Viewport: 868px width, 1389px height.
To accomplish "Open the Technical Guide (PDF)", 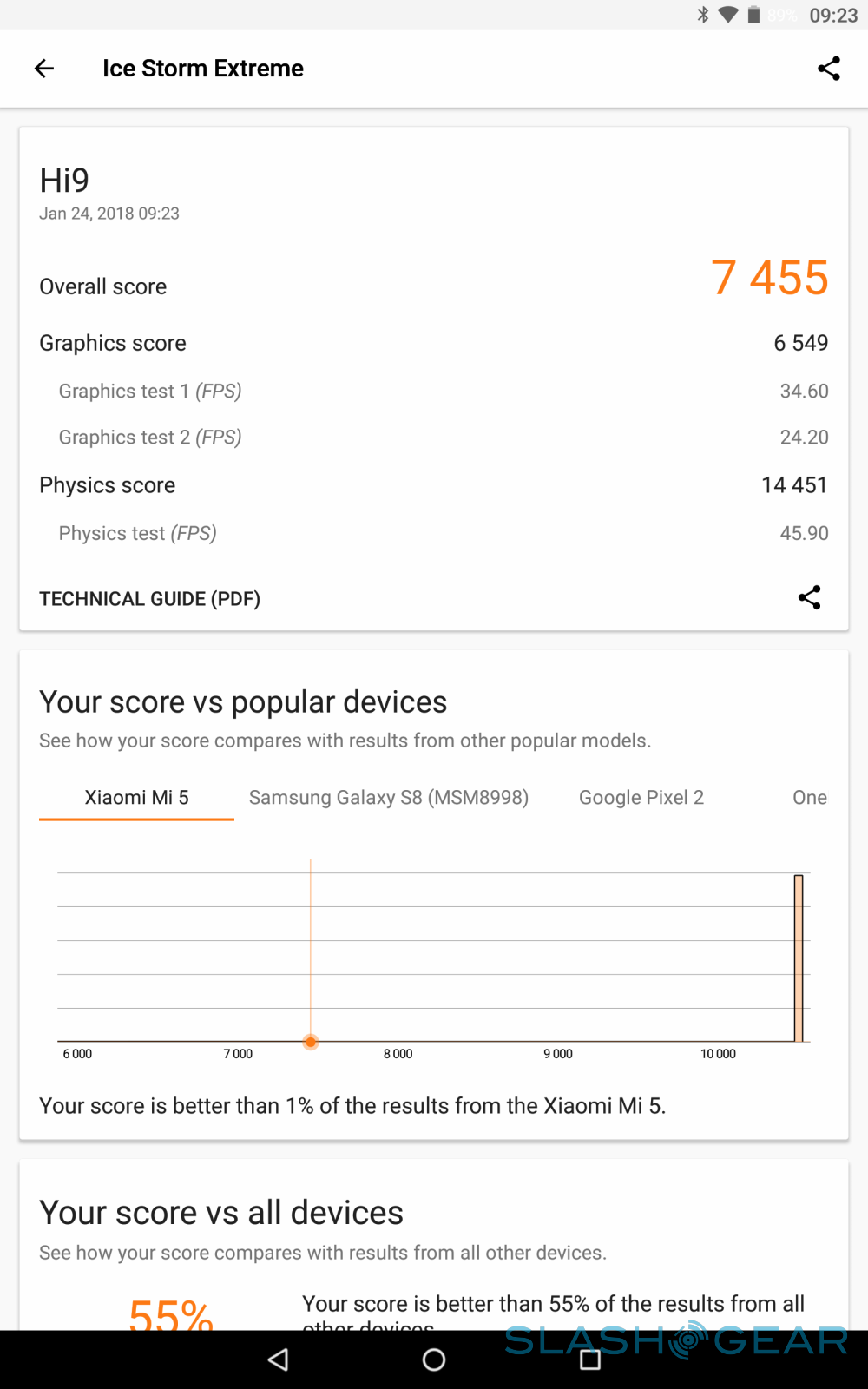I will [x=149, y=599].
